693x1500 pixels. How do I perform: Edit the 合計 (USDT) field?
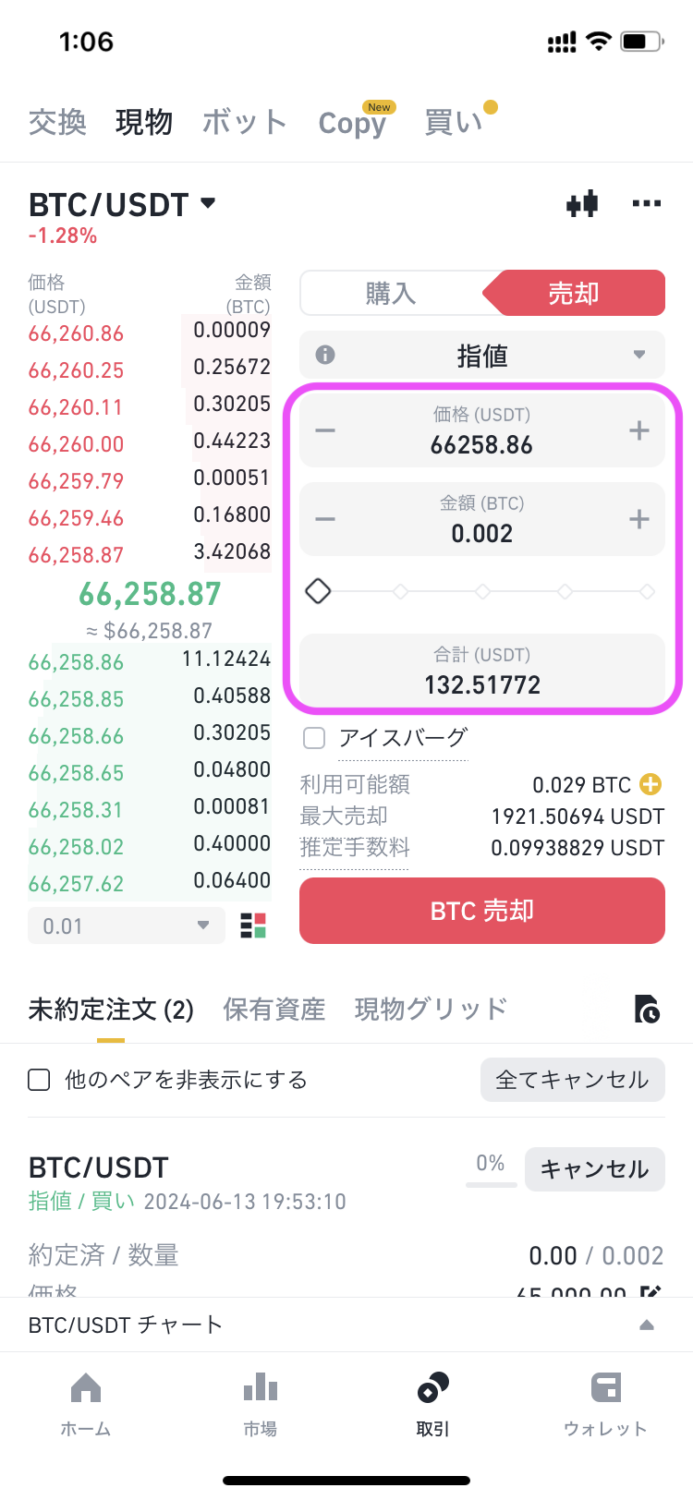pos(482,671)
